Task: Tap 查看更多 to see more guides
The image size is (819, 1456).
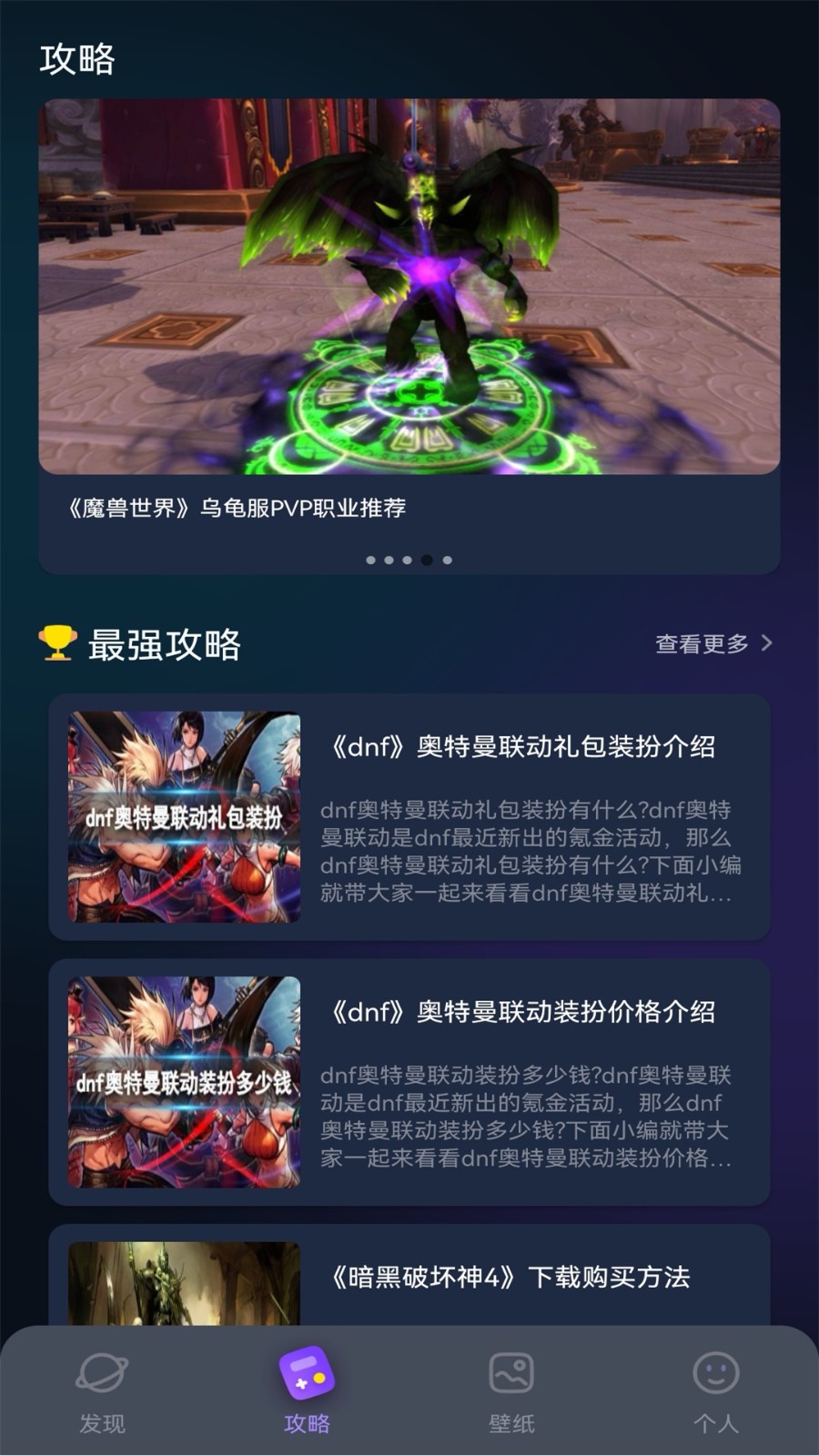Action: [713, 643]
